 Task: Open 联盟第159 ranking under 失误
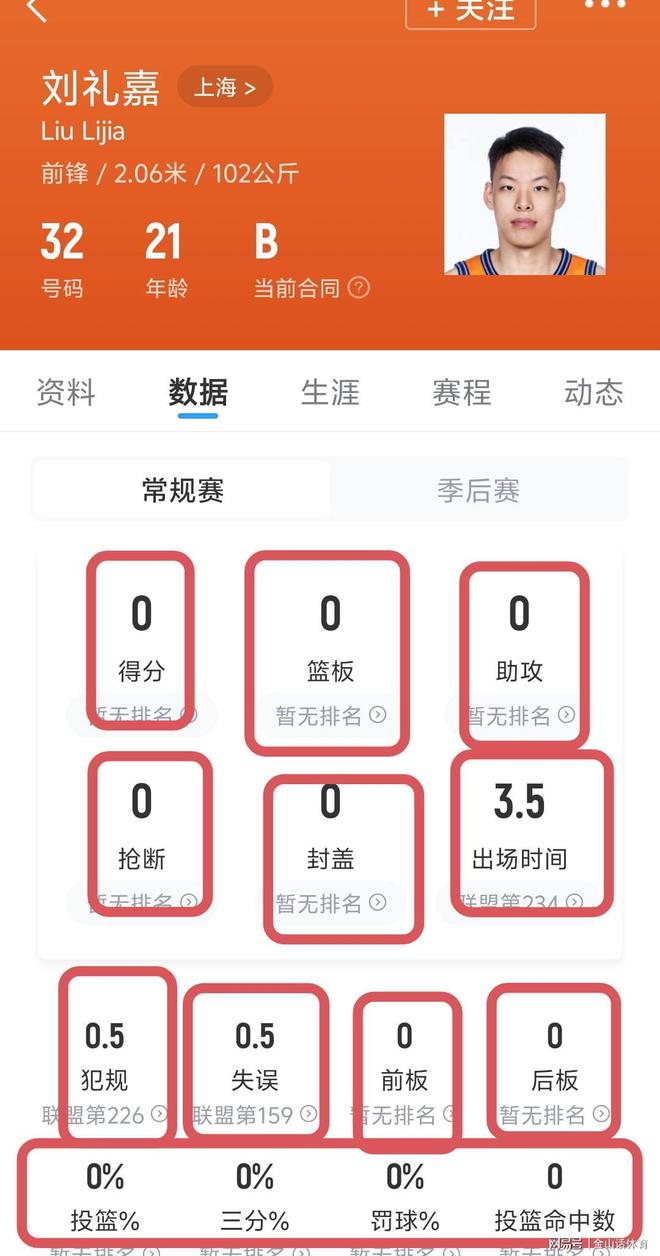point(255,1114)
